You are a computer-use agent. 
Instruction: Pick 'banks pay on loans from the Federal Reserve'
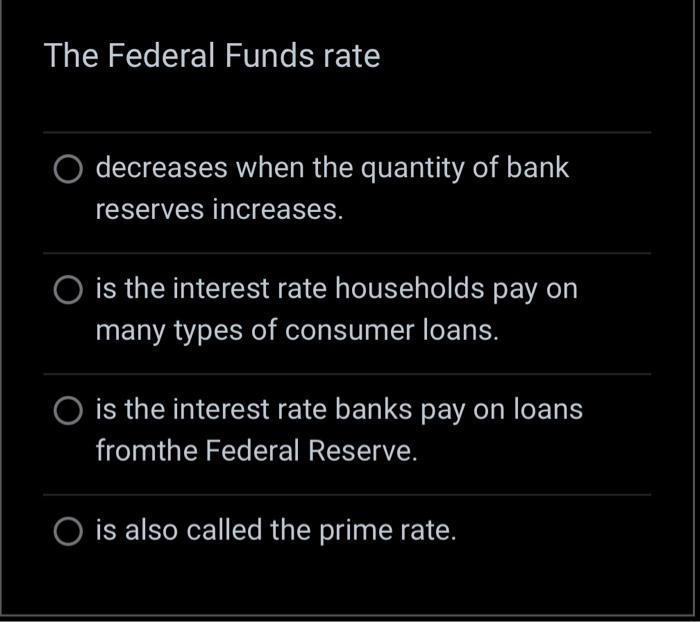[68, 411]
